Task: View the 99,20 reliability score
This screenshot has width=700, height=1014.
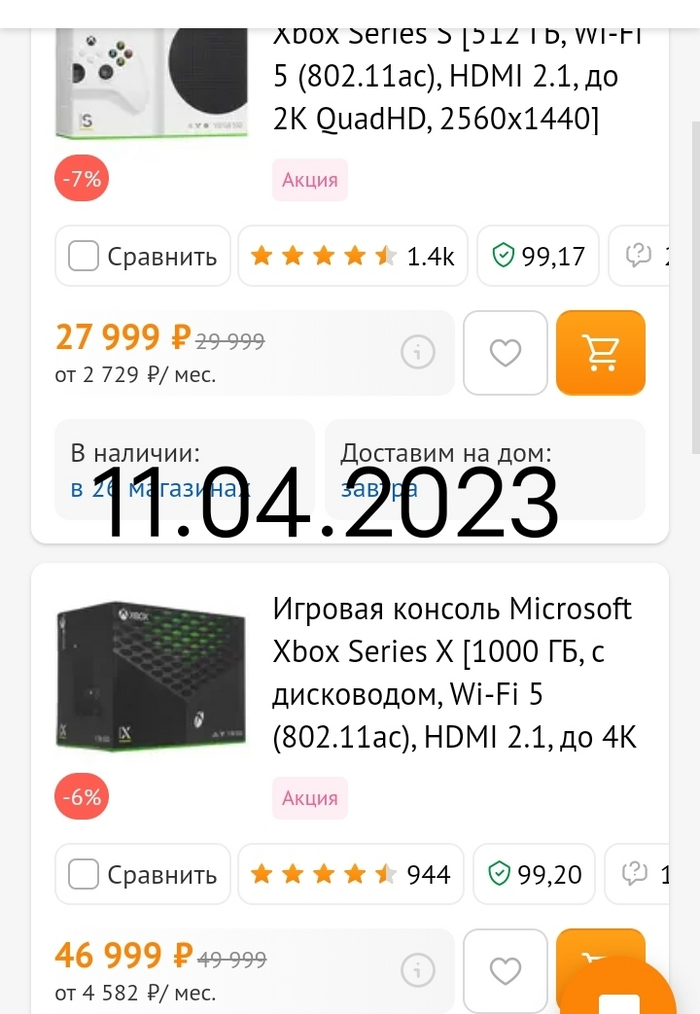Action: point(534,874)
